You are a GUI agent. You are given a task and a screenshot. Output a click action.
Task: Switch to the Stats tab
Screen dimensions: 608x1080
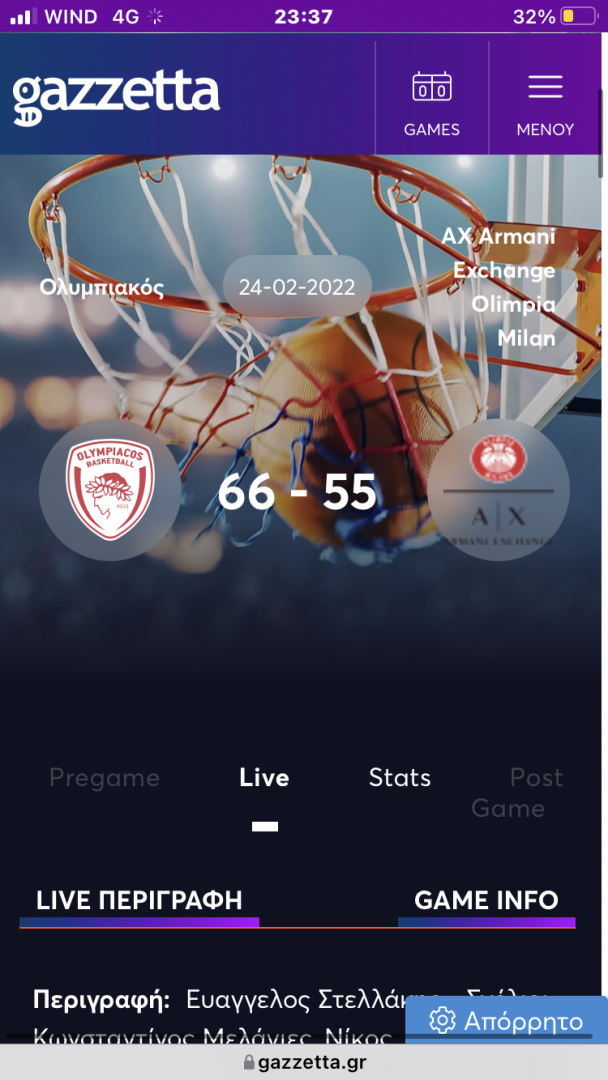399,778
